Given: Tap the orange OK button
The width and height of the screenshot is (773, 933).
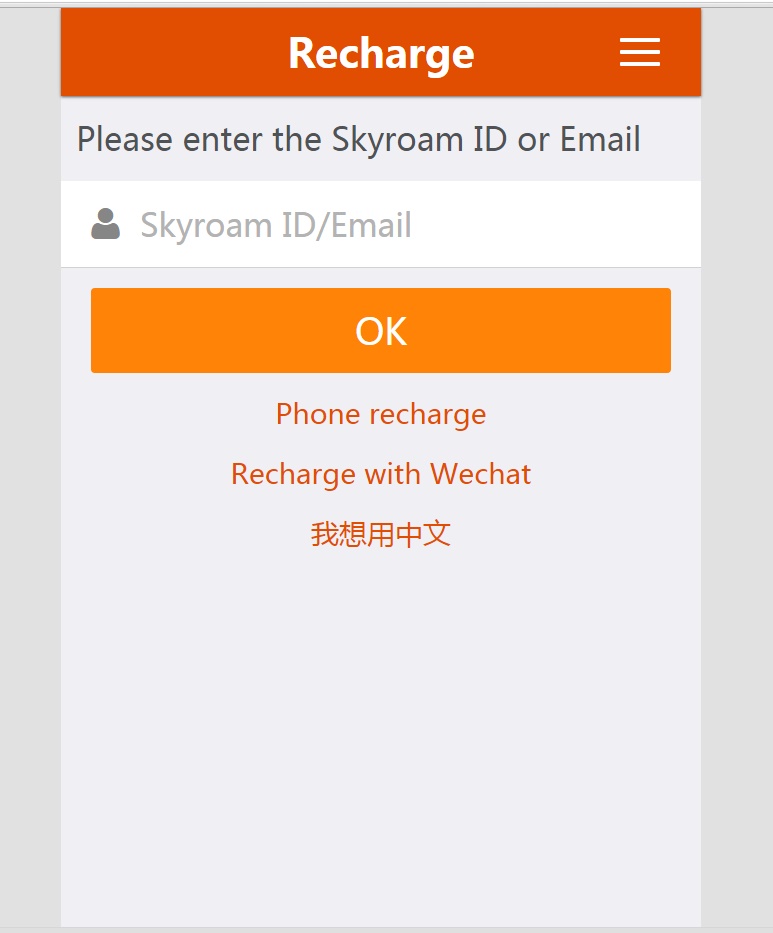Looking at the screenshot, I should coord(381,331).
